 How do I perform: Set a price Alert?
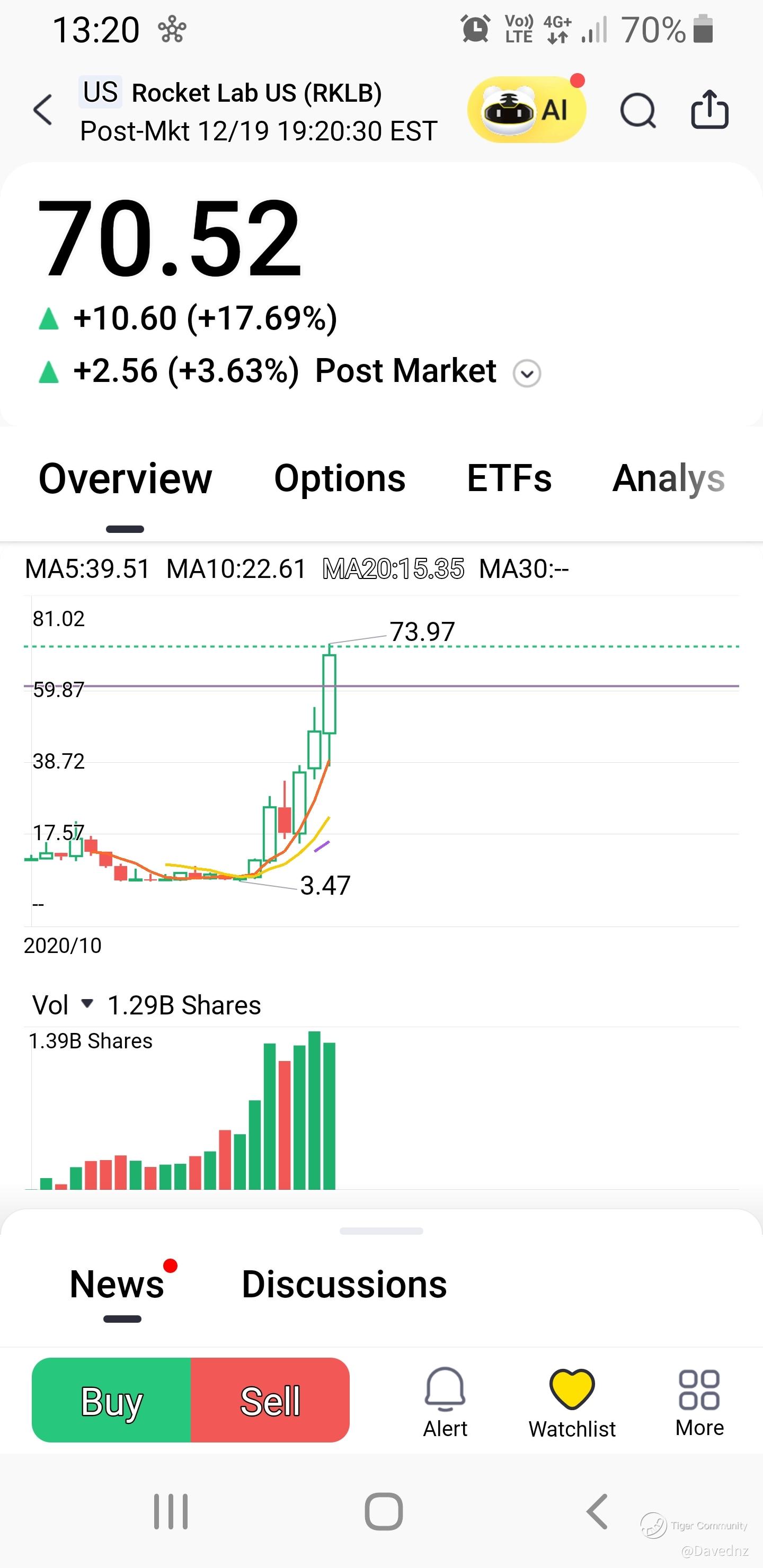(445, 1402)
